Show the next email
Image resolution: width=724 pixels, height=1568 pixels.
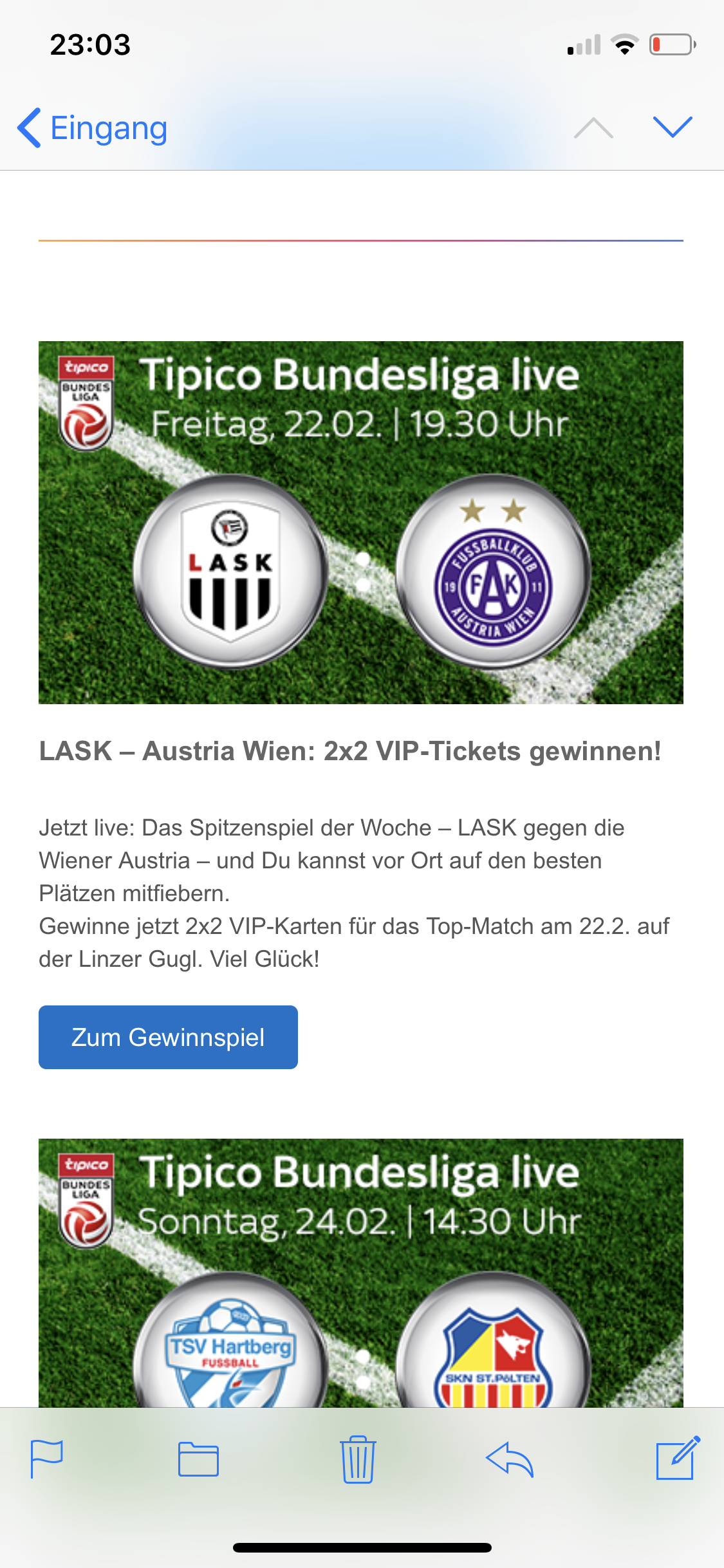coord(673,127)
